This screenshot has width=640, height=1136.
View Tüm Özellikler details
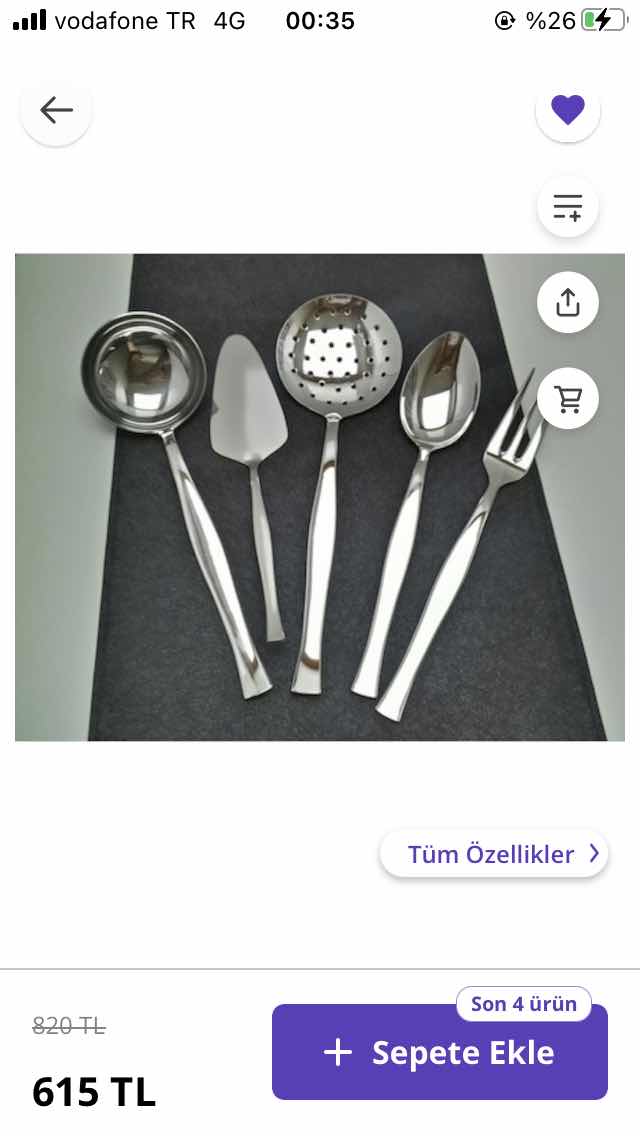[x=495, y=855]
